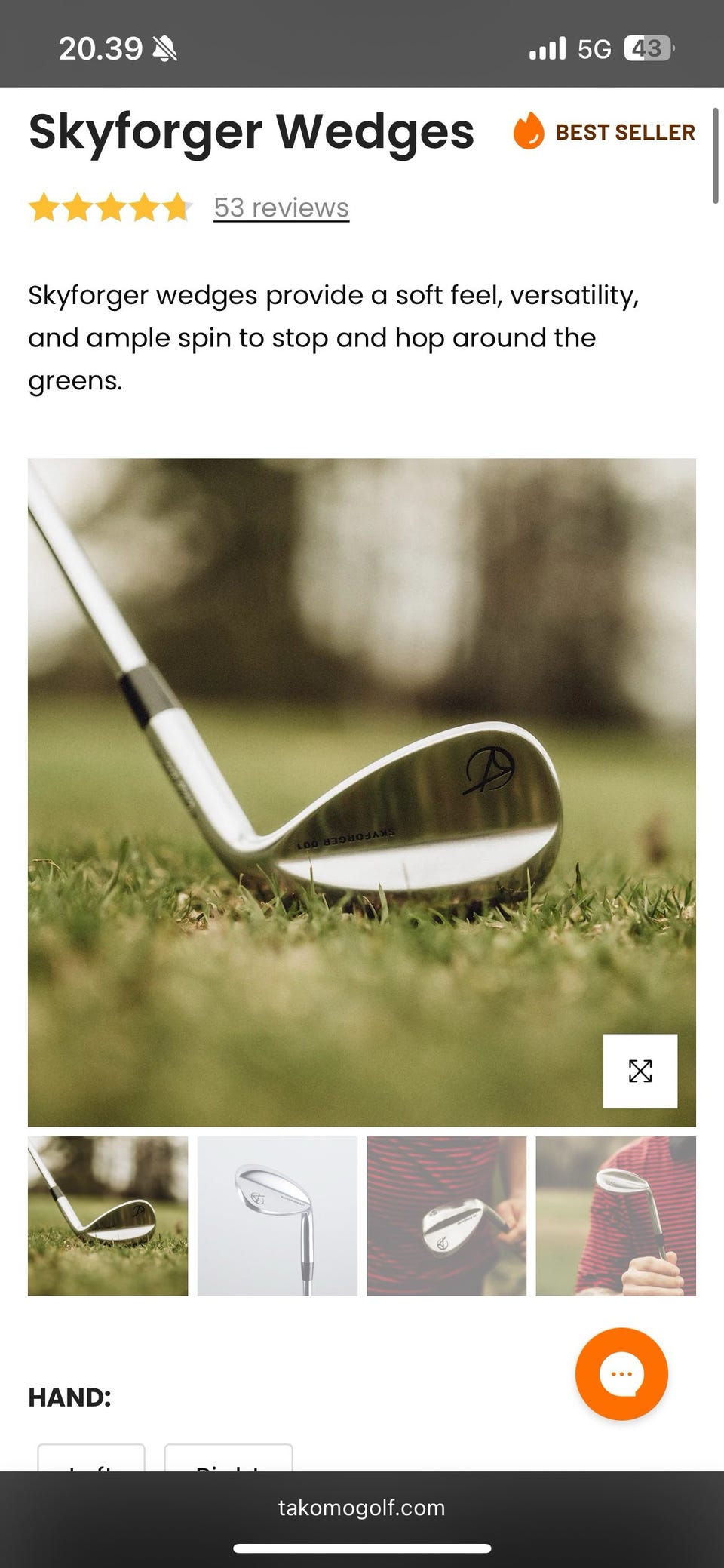View the thumbnail of wedge held upright
This screenshot has width=724, height=1568.
coord(615,1216)
